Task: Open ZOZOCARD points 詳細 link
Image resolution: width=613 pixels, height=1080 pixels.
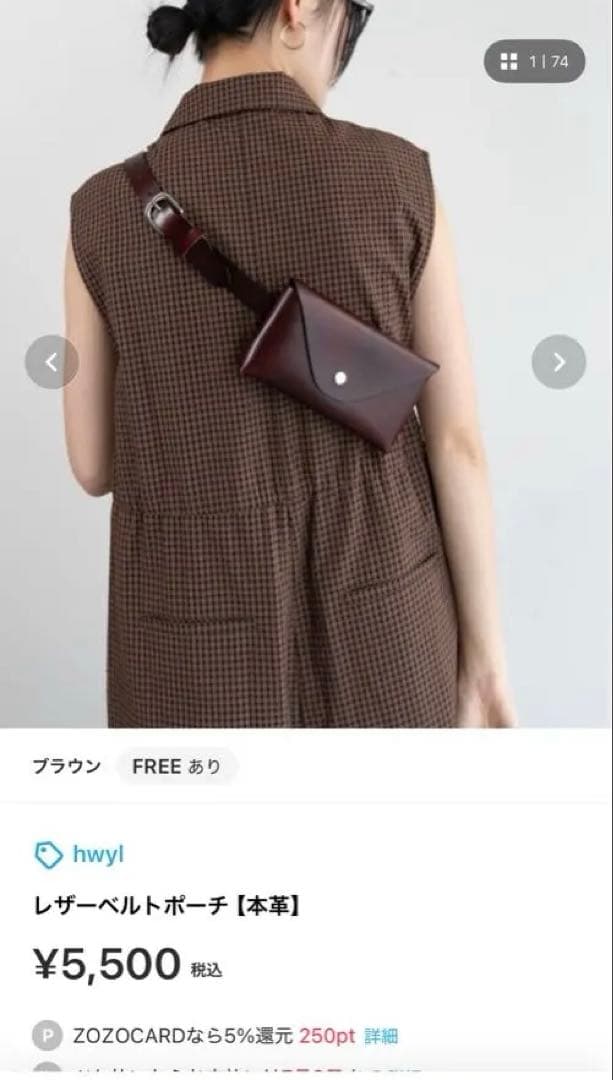Action: coord(381,1035)
